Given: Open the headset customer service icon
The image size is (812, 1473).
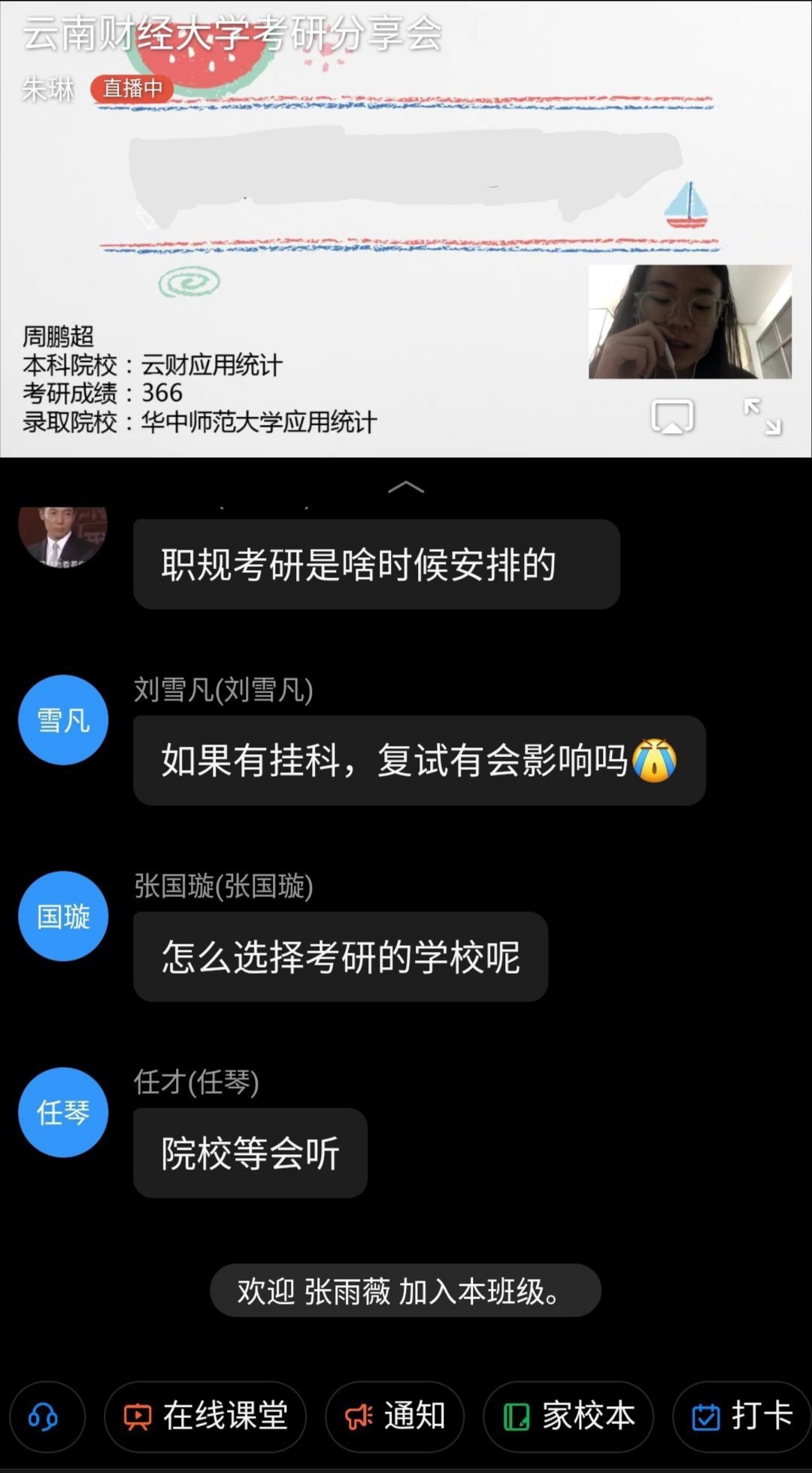Looking at the screenshot, I should (44, 1417).
